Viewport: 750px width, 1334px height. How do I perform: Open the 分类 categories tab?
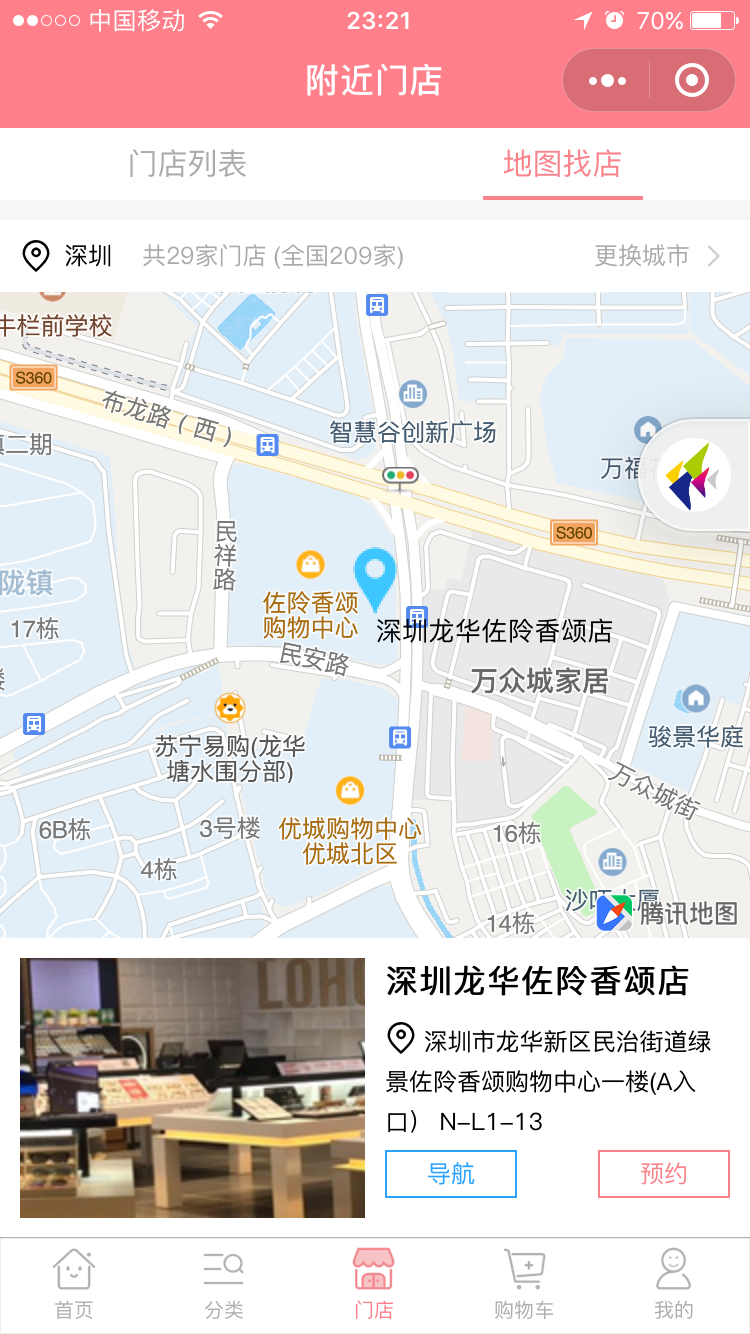point(224,1286)
